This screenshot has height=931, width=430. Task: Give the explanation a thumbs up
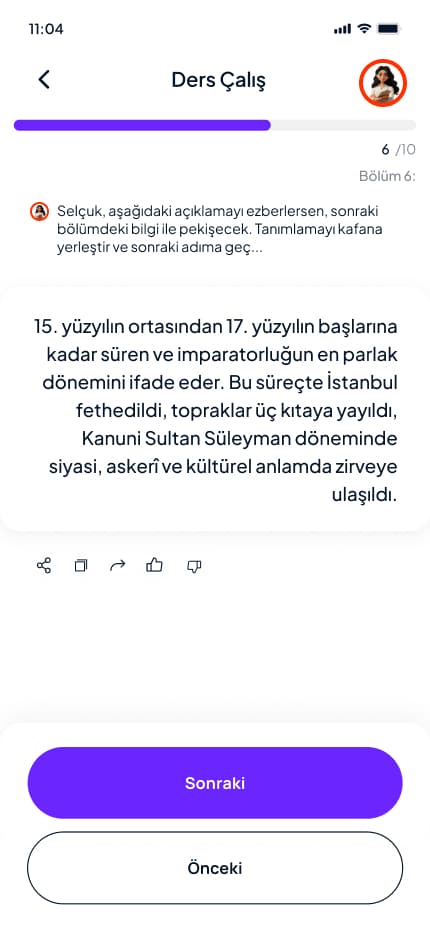[154, 565]
